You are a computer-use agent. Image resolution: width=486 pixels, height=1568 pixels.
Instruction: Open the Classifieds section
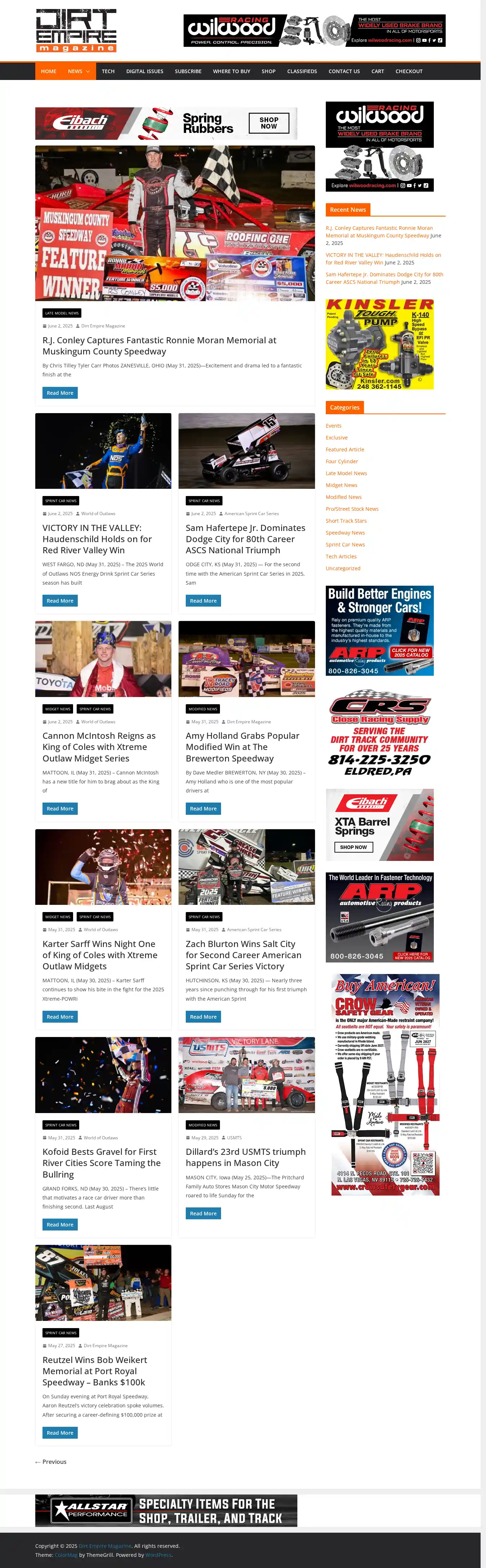pyautogui.click(x=302, y=71)
